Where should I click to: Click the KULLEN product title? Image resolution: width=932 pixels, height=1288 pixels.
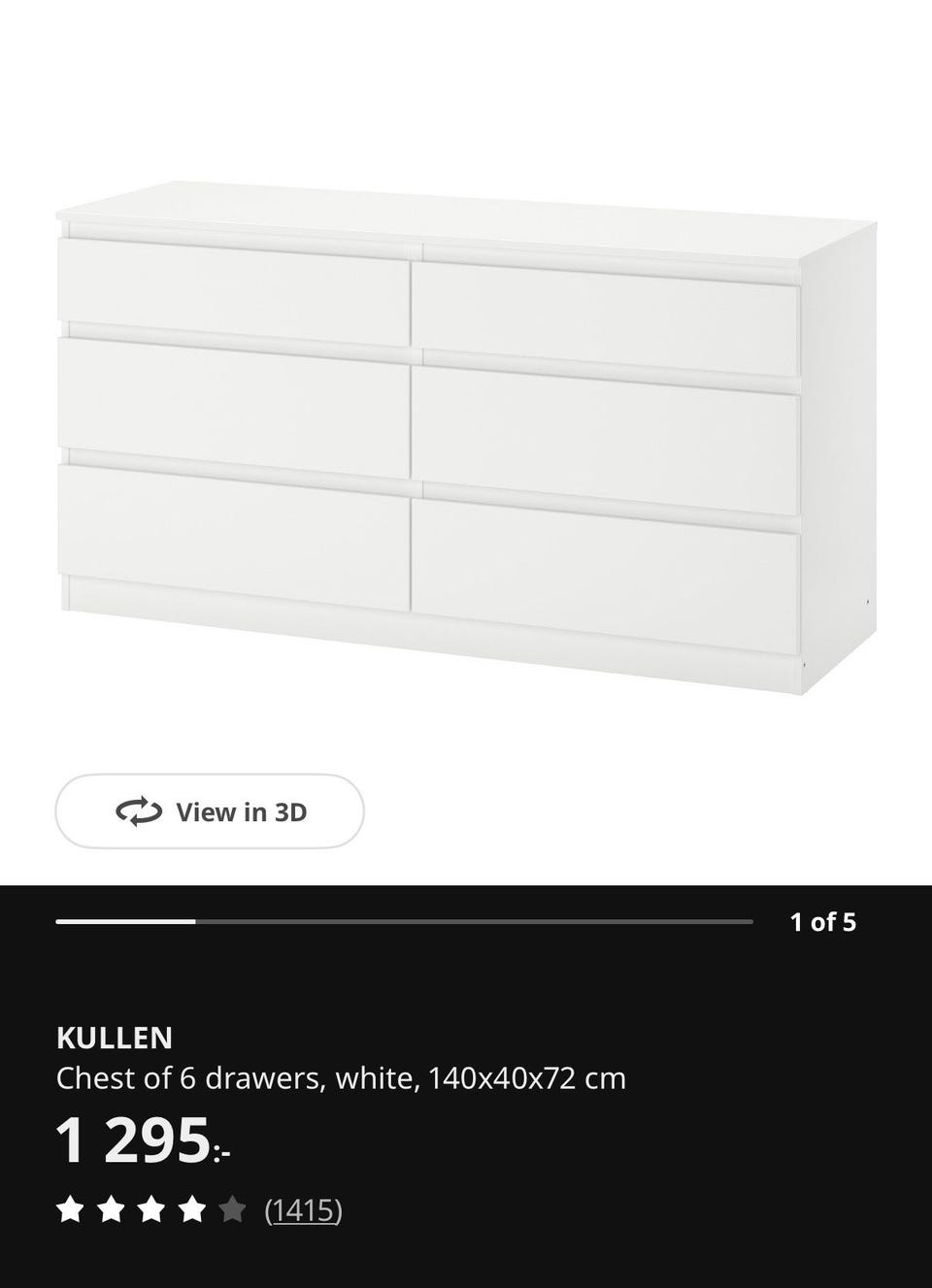[114, 1039]
